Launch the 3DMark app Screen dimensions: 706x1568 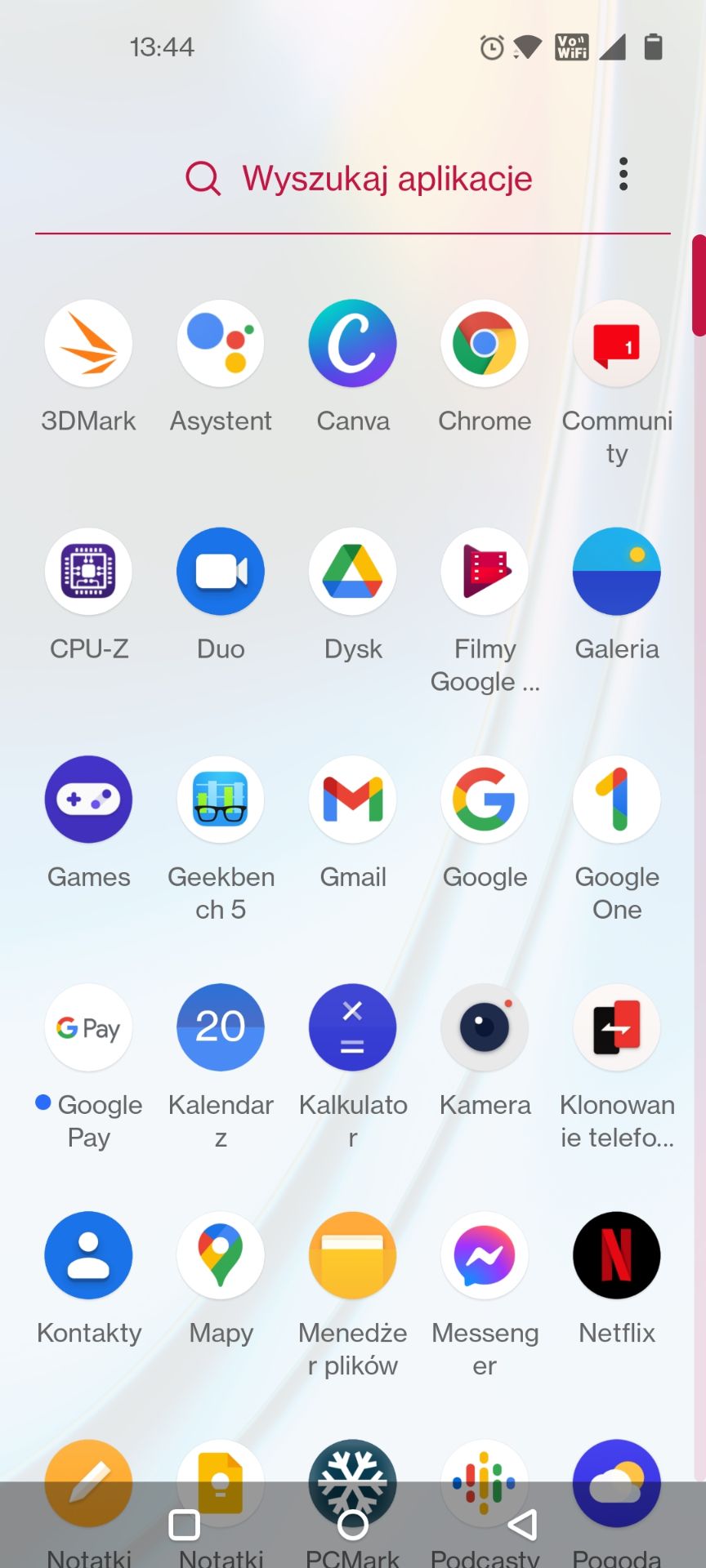coord(88,344)
